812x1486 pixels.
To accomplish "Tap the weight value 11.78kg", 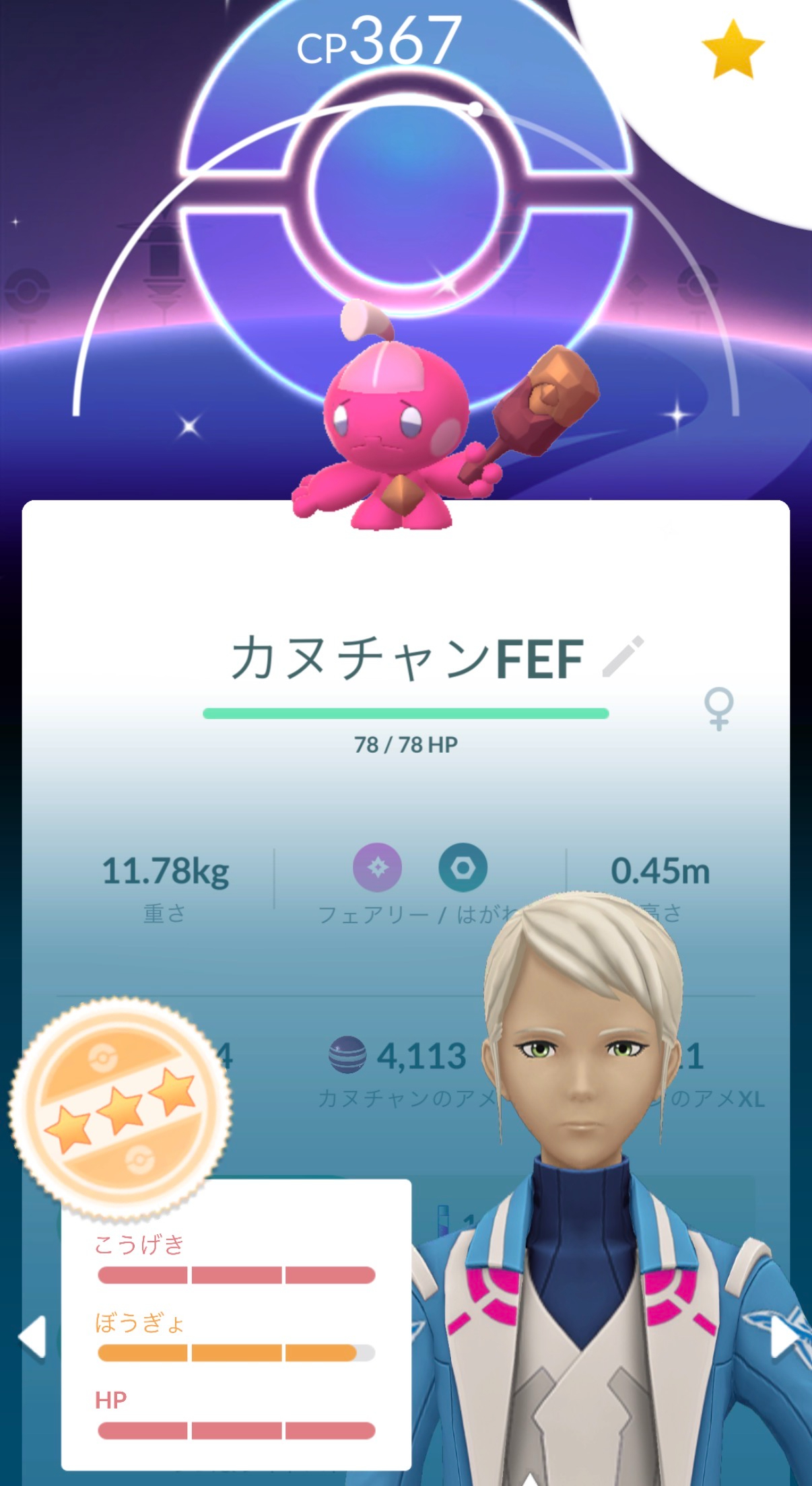I will tap(165, 871).
